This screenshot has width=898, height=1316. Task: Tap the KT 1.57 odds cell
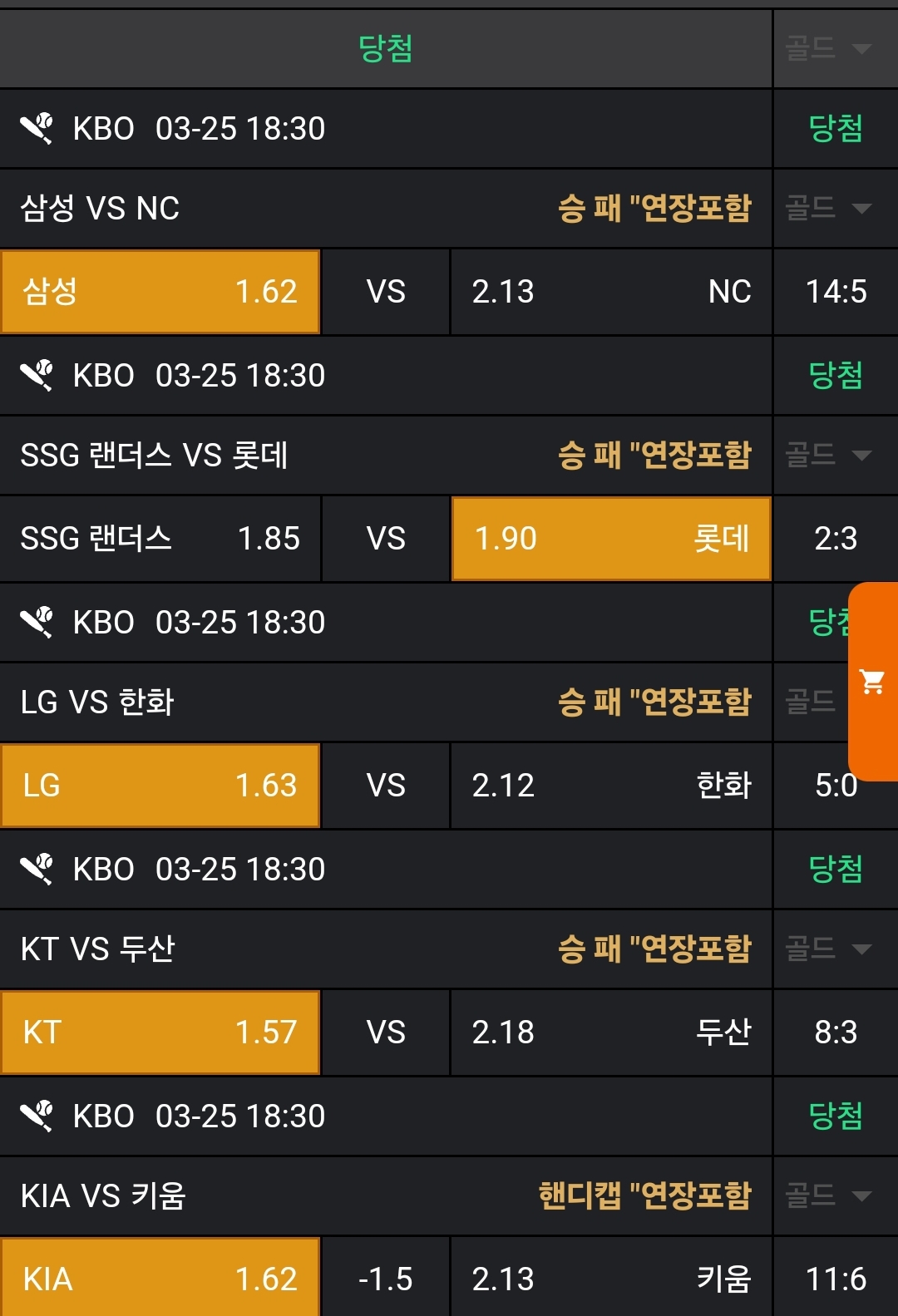[160, 1033]
